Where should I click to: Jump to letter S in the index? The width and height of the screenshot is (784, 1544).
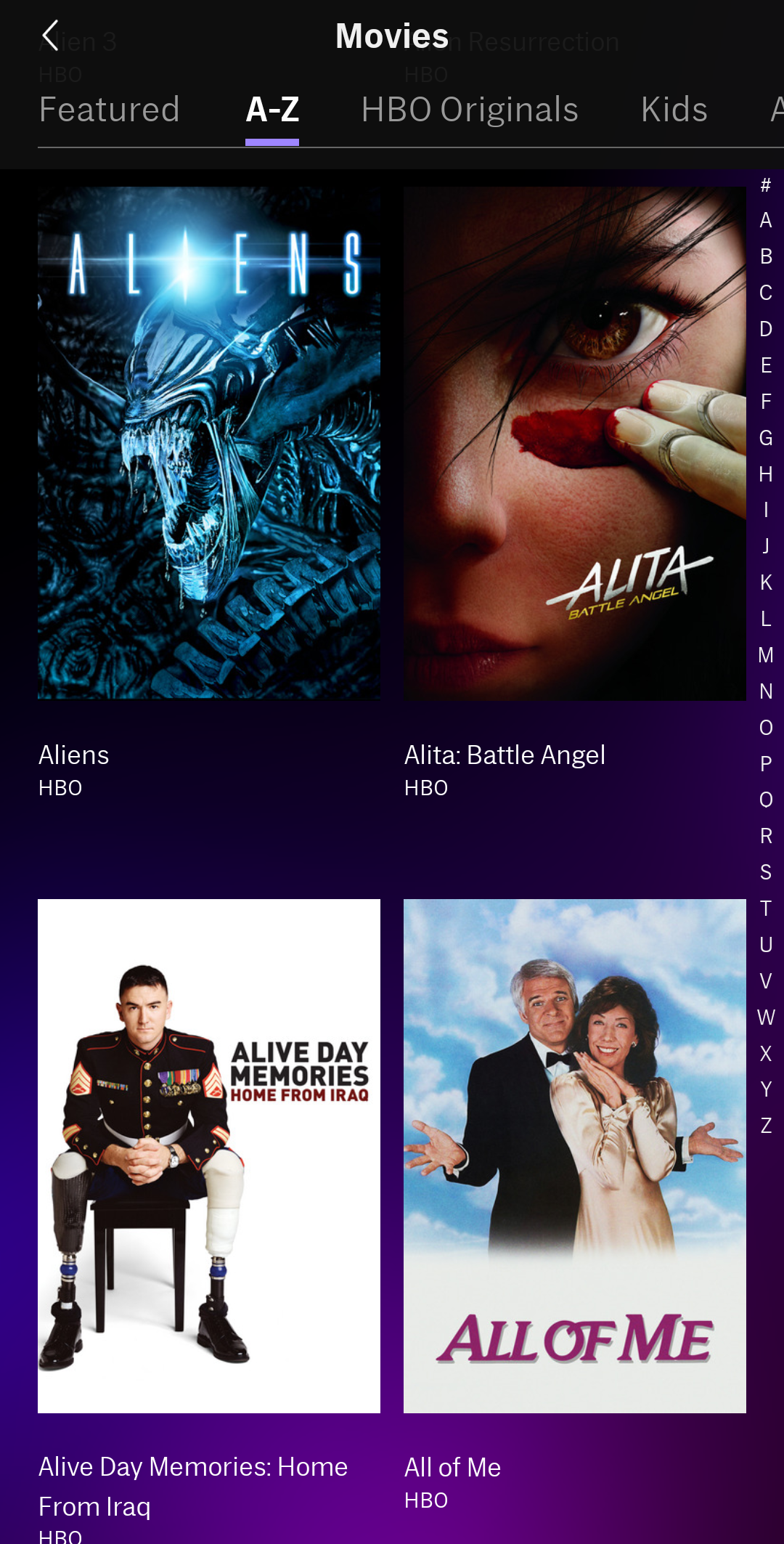765,872
